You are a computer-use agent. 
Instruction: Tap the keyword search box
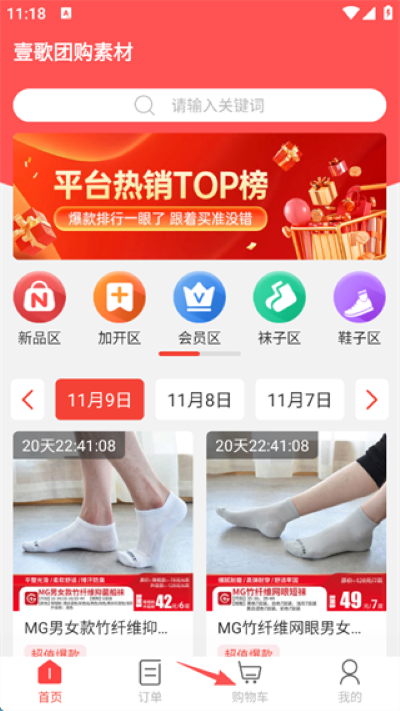click(x=200, y=105)
